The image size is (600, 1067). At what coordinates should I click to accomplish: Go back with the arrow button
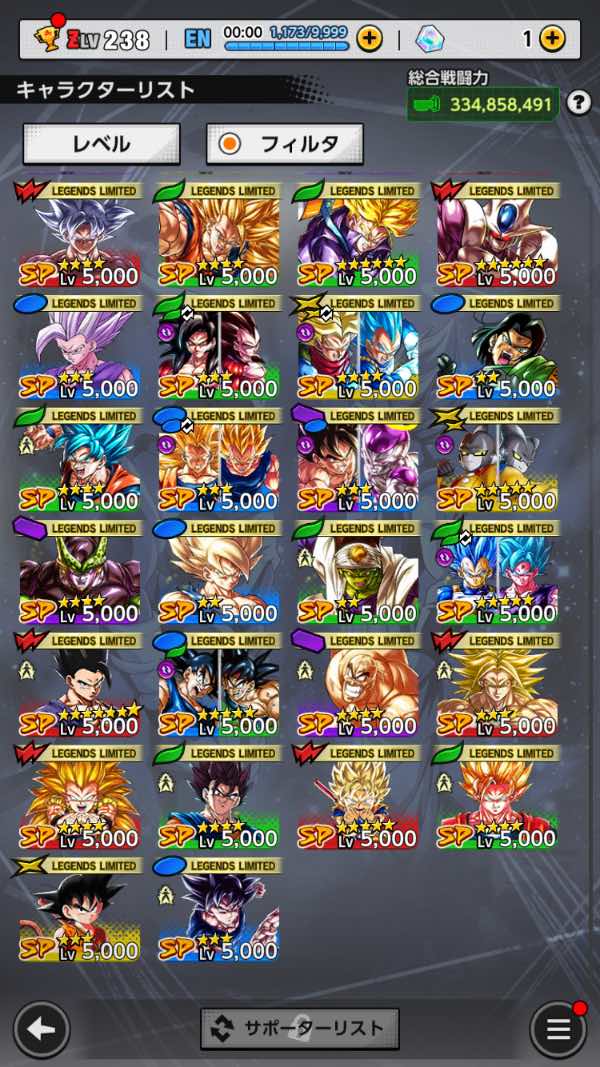coord(41,1029)
